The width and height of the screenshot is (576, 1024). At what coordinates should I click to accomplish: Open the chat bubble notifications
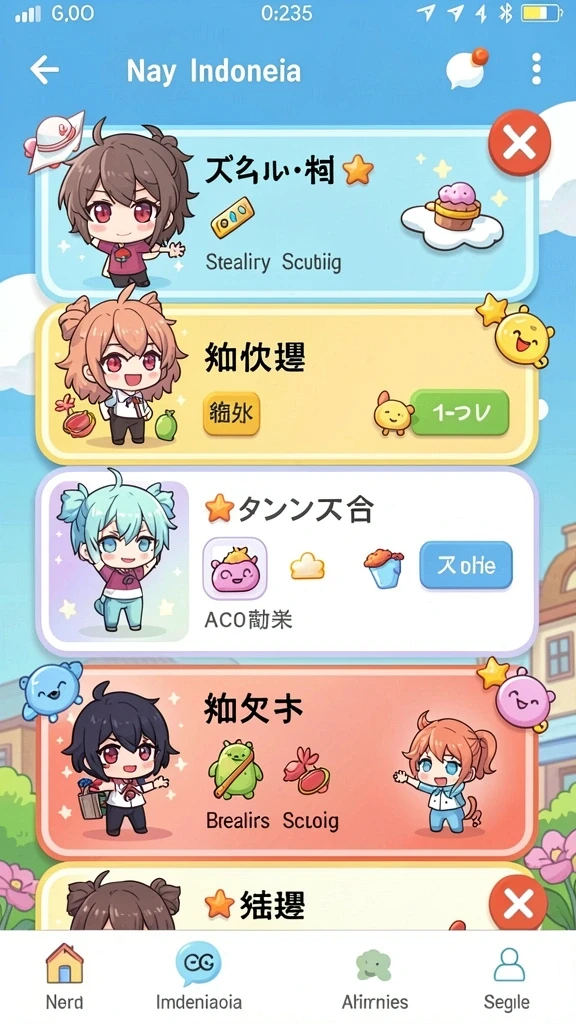pos(467,68)
